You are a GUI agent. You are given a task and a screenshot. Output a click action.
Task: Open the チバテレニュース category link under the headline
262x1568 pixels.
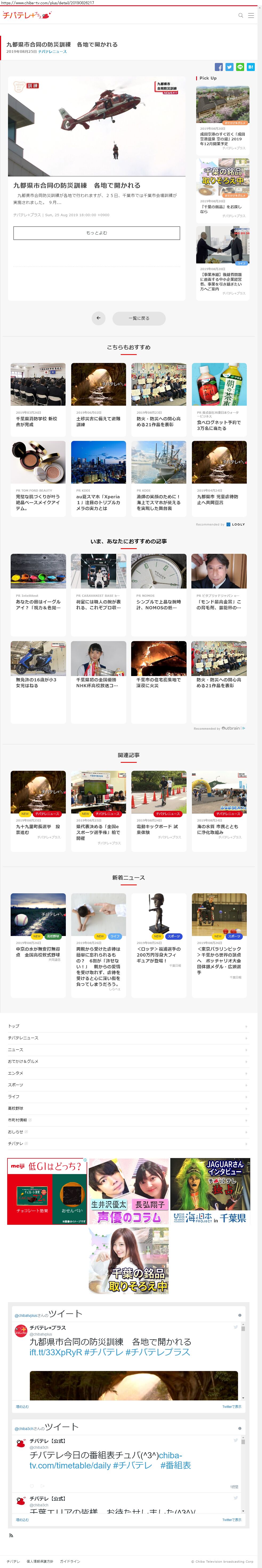tap(52, 52)
